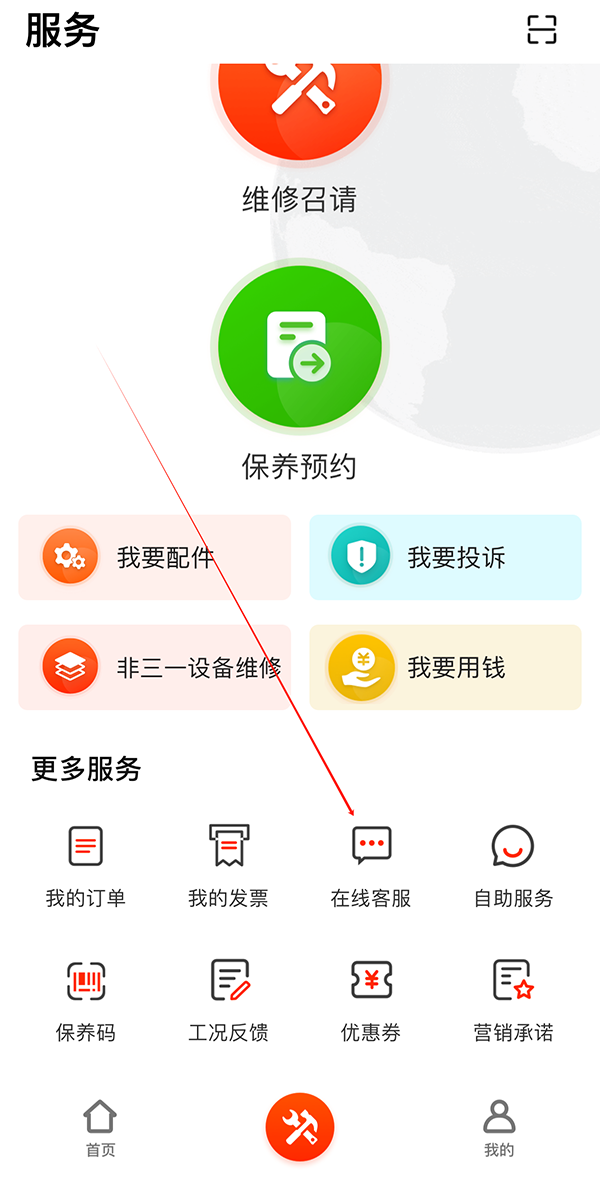The height and width of the screenshot is (1179, 600).
Task: Open the 我要用钱 finance card
Action: tap(445, 667)
